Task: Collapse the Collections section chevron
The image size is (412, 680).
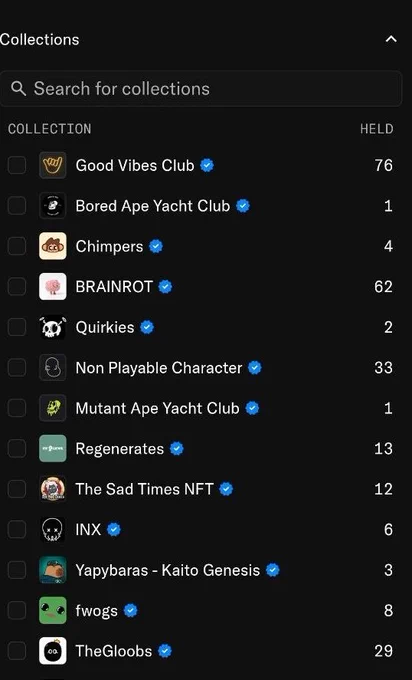Action: pos(391,39)
